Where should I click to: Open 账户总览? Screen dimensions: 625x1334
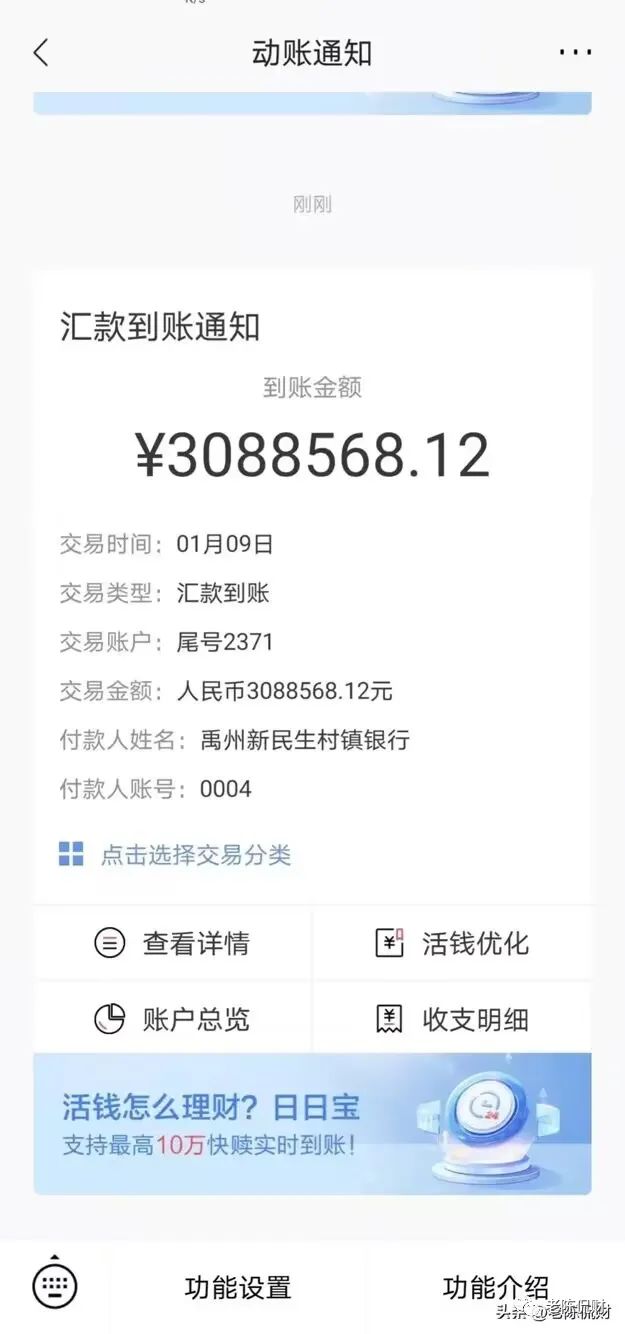tap(172, 1019)
